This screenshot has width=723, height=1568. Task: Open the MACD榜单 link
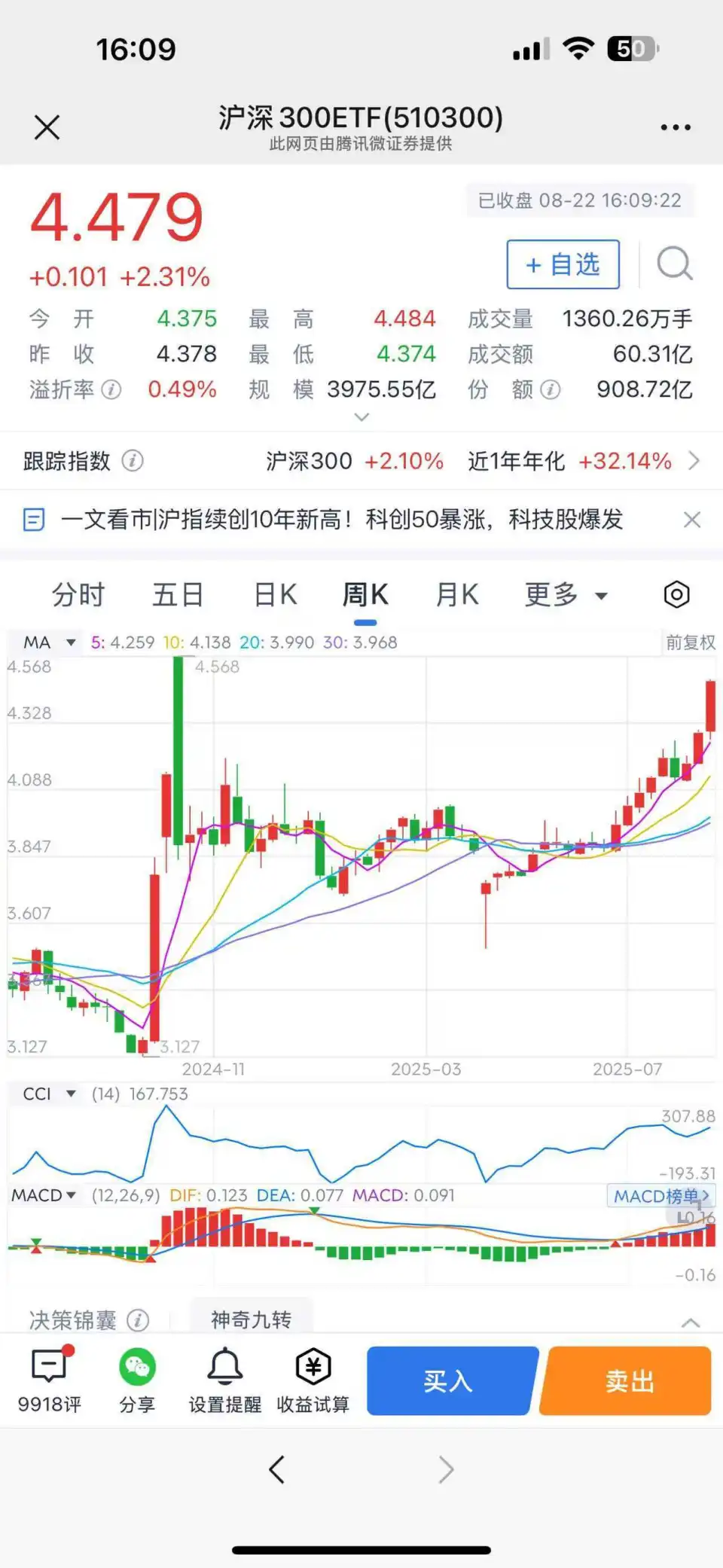660,1195
